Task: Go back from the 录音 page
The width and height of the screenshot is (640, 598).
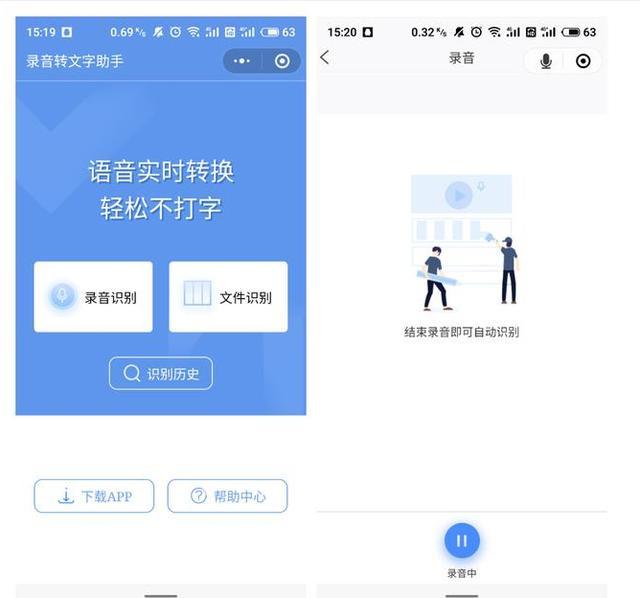Action: 325,58
